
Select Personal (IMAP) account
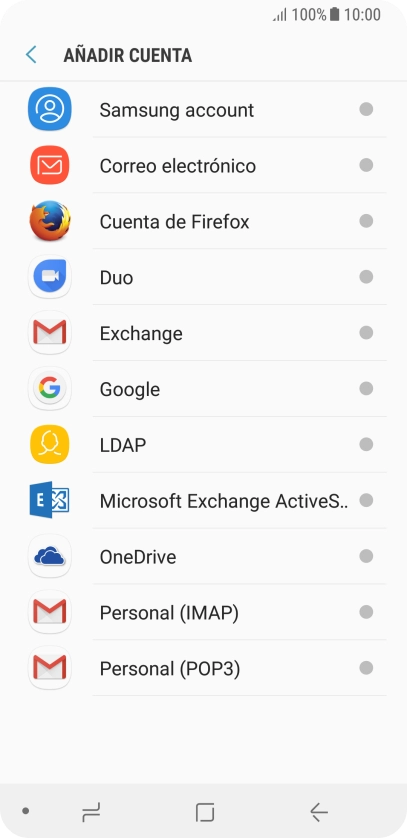pyautogui.click(x=204, y=612)
